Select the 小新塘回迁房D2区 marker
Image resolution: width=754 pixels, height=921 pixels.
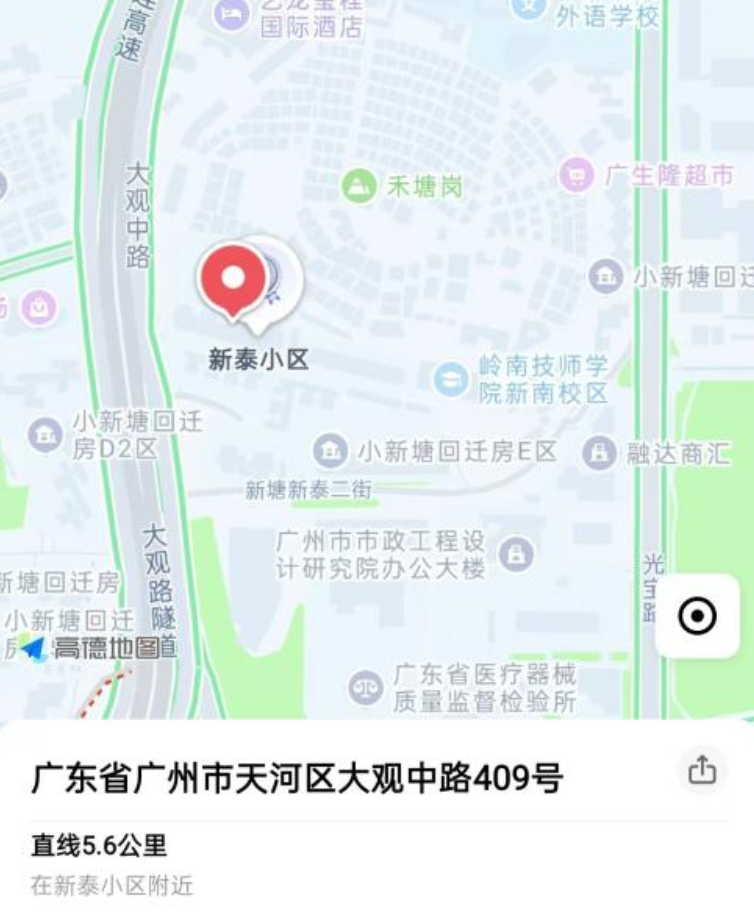click(45, 435)
